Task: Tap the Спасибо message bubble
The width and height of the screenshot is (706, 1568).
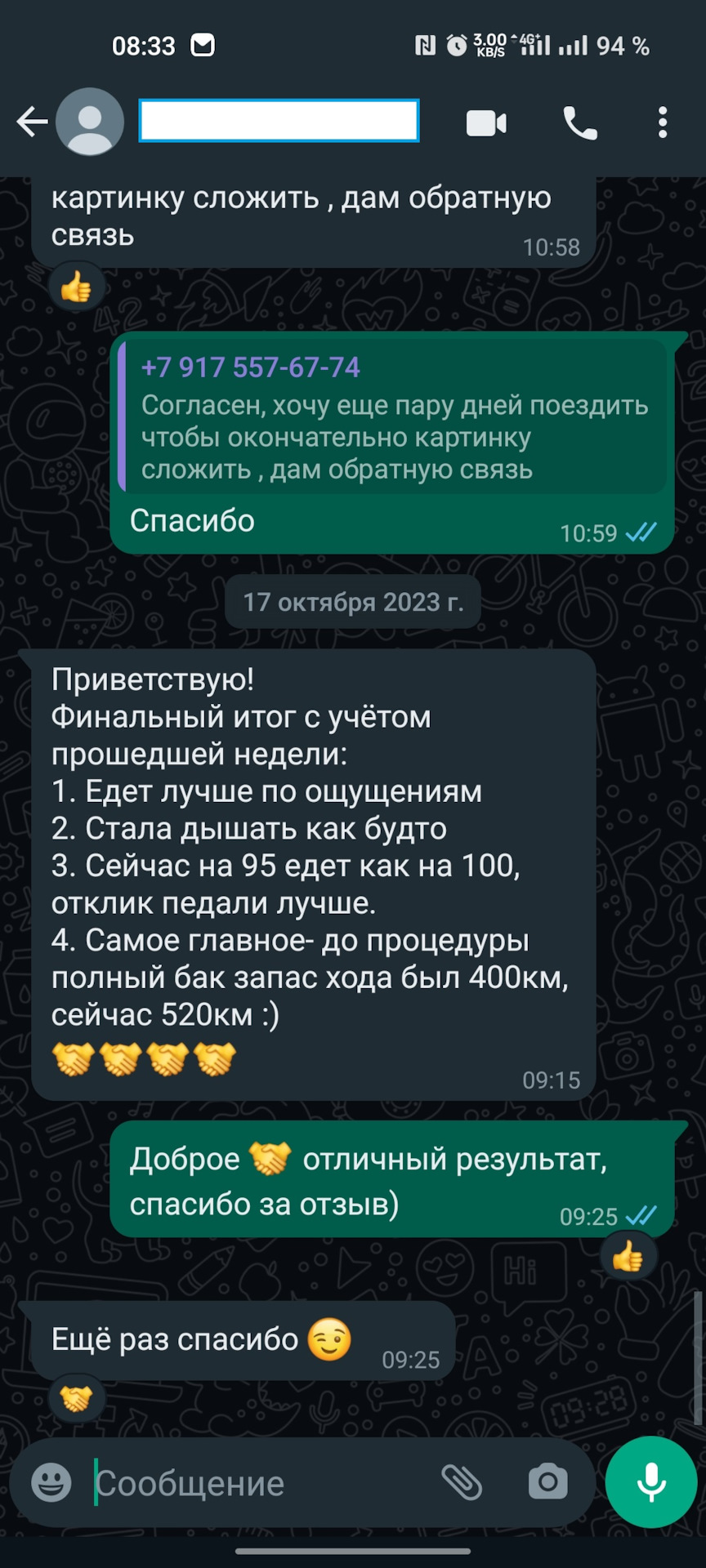Action: click(193, 520)
